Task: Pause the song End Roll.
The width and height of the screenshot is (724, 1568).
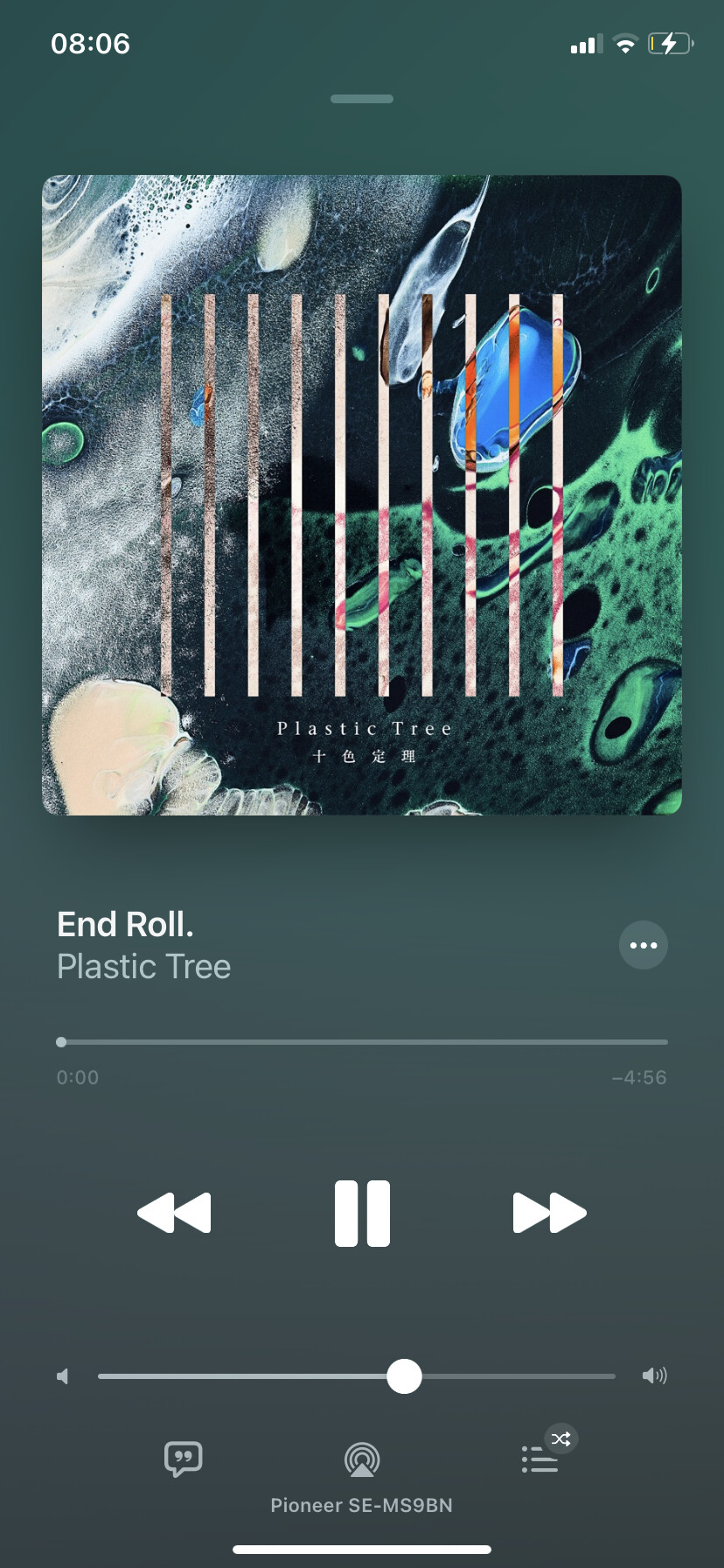Action: [x=362, y=1213]
